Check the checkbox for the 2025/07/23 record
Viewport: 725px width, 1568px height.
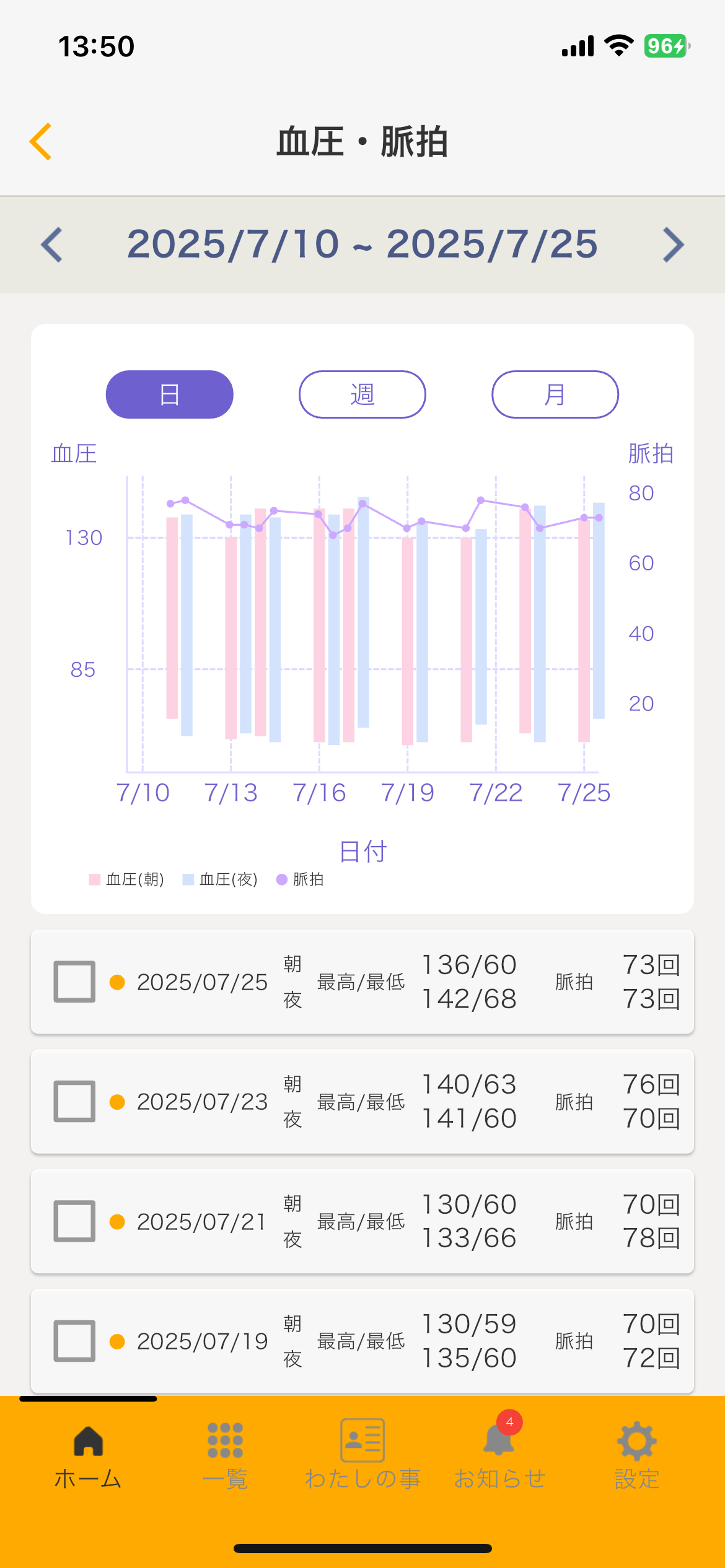coord(73,1101)
